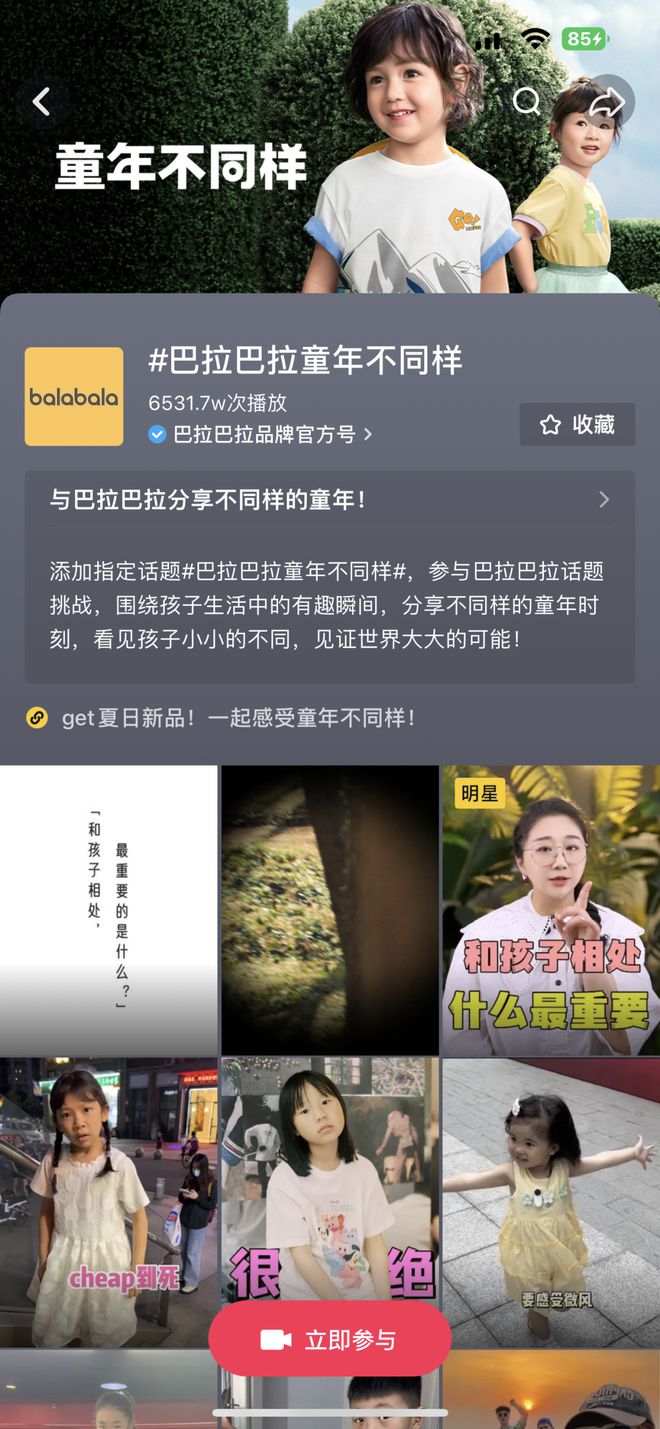660x1429 pixels.
Task: Open the video with white vertical text
Action: [x=108, y=910]
